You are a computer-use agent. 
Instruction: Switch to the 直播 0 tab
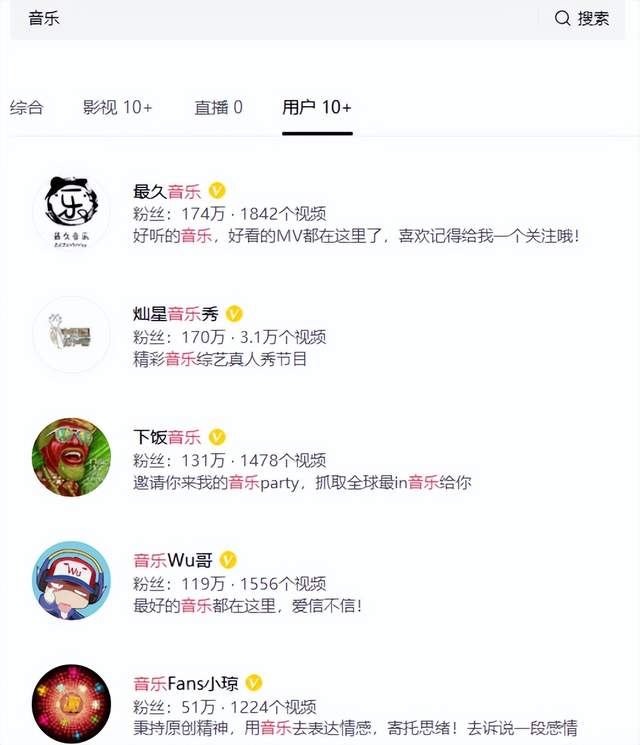coord(218,107)
